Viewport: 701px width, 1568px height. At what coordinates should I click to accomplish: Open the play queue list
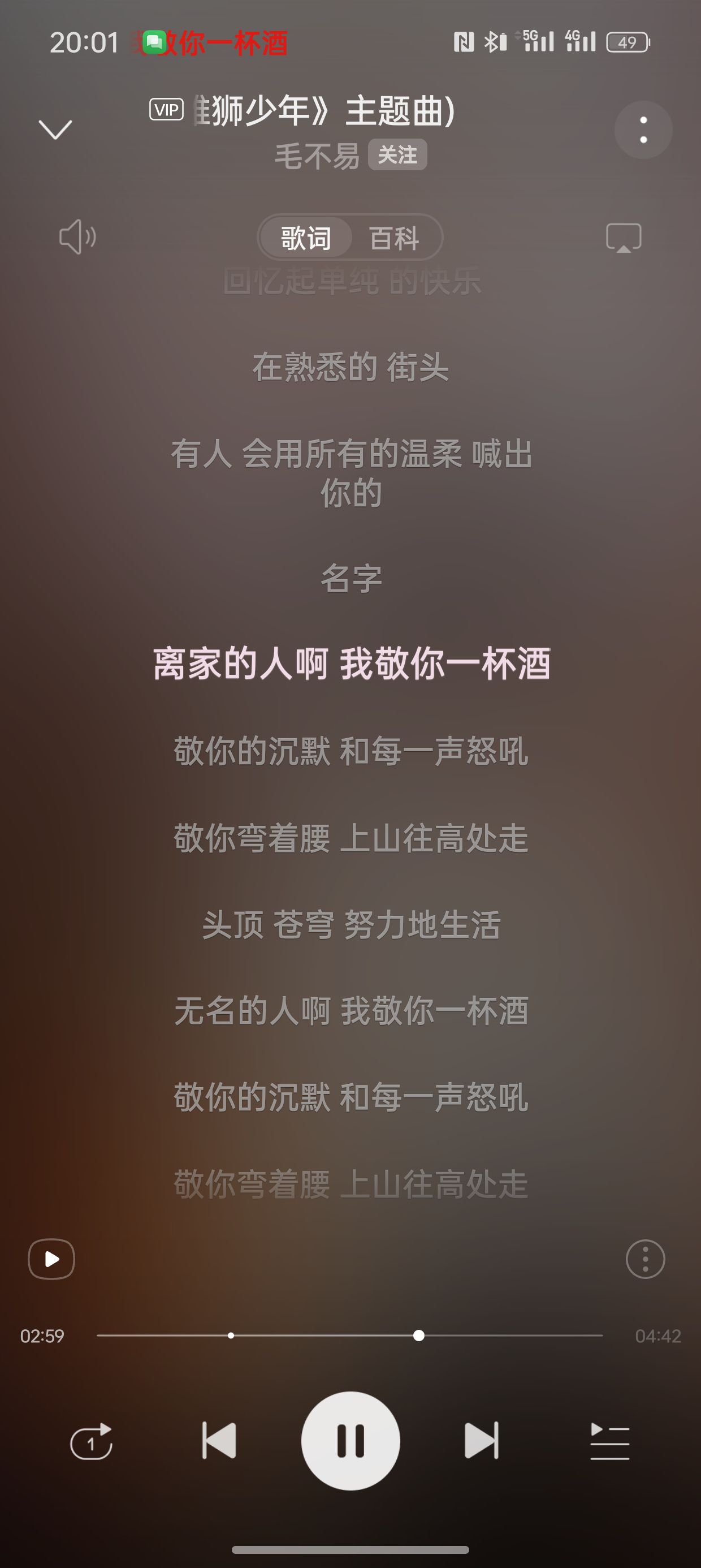pyautogui.click(x=610, y=1441)
